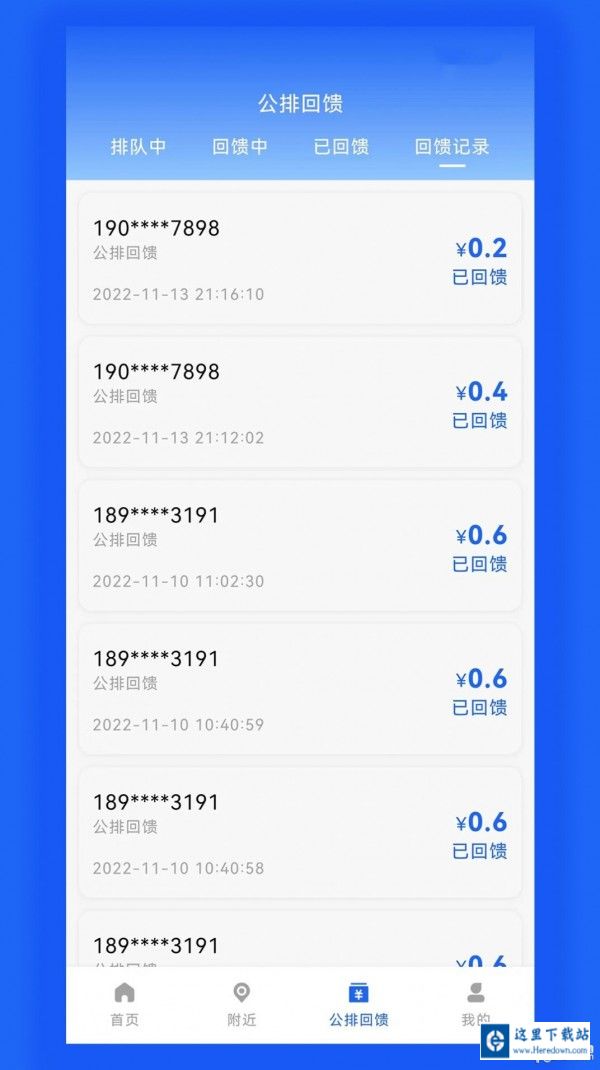This screenshot has height=1070, width=600.
Task: Select the 回馈记录 tab
Action: (452, 147)
